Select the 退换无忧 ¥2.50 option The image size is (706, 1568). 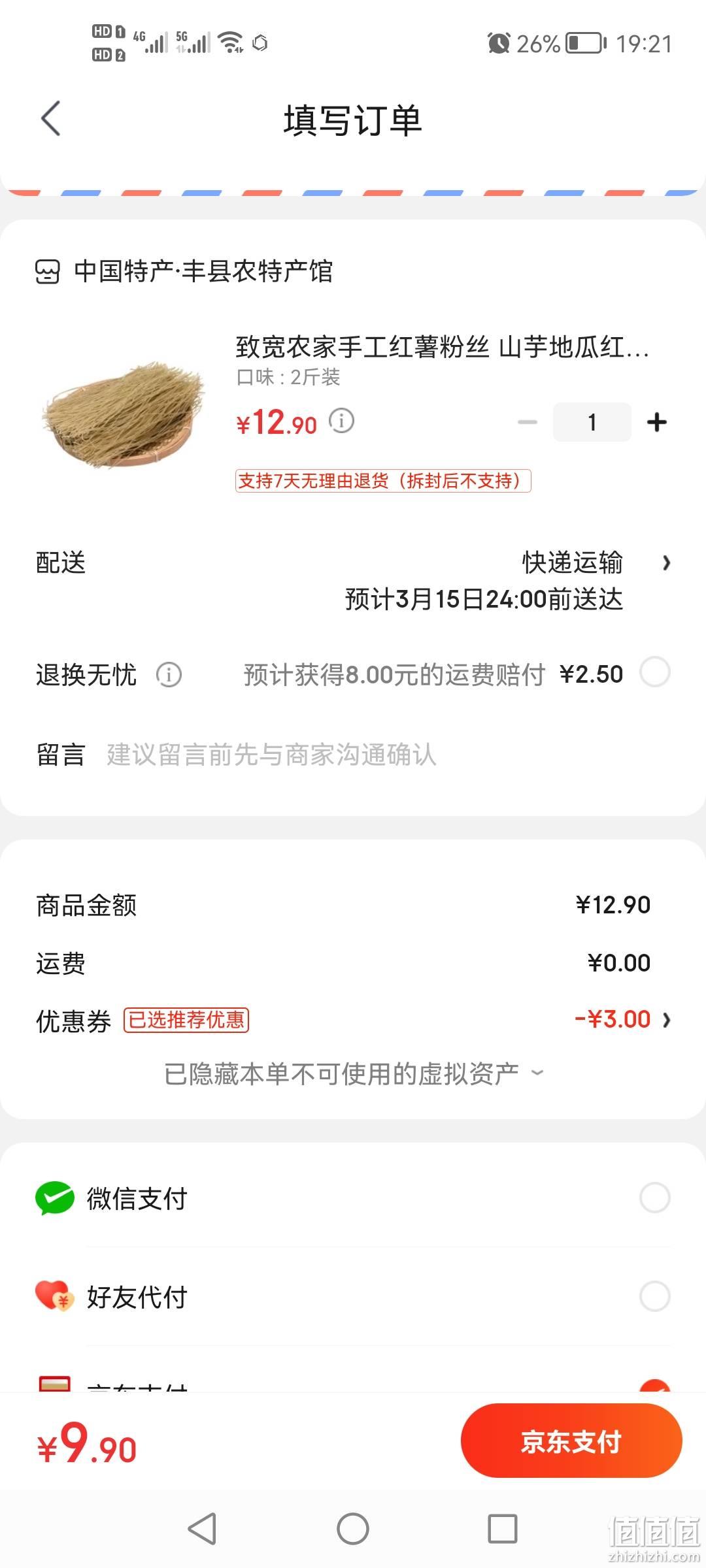point(655,672)
